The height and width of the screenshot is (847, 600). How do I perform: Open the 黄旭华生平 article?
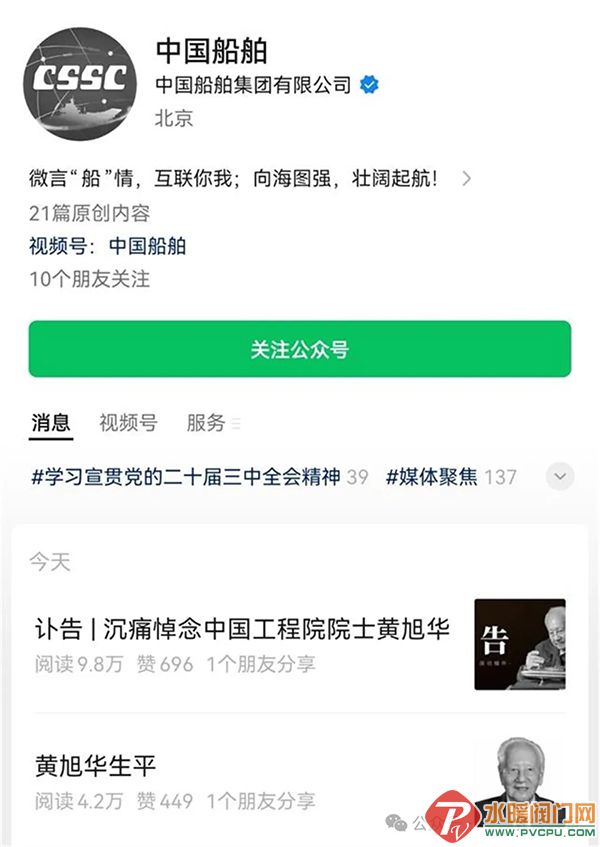96,767
